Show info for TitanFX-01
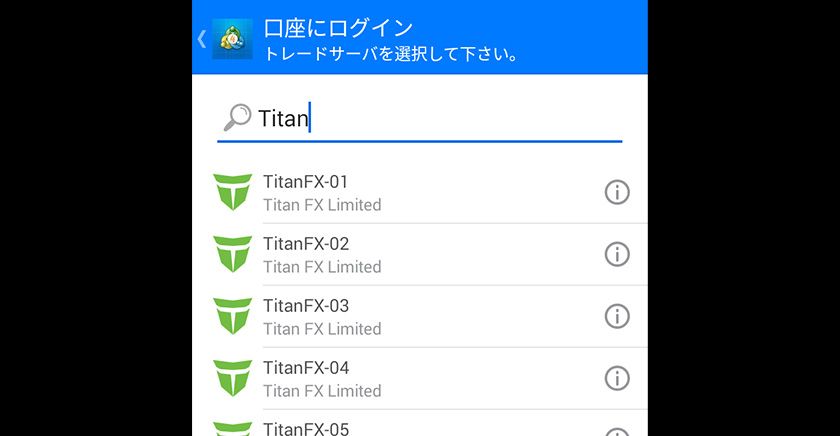 coord(617,193)
